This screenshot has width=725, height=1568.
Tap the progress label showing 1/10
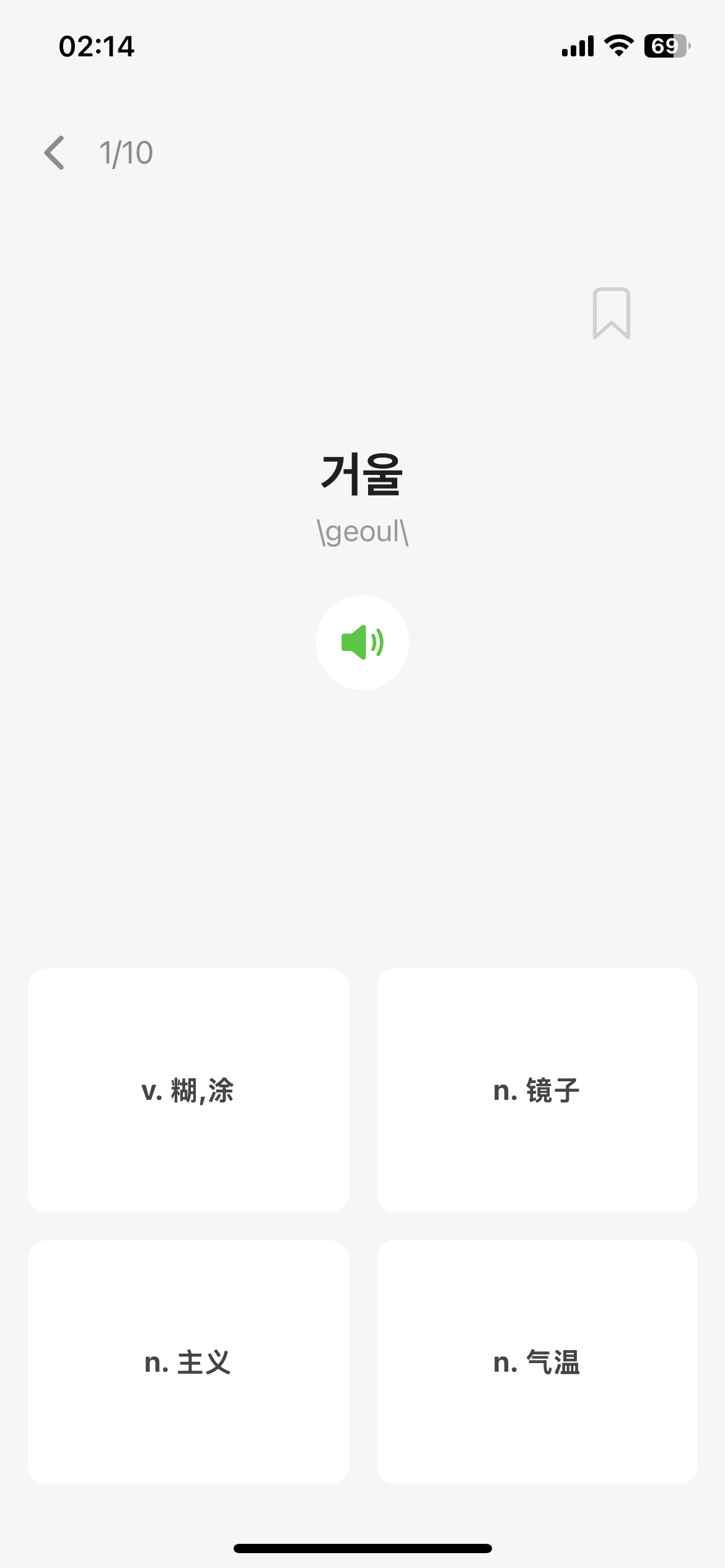pyautogui.click(x=126, y=152)
